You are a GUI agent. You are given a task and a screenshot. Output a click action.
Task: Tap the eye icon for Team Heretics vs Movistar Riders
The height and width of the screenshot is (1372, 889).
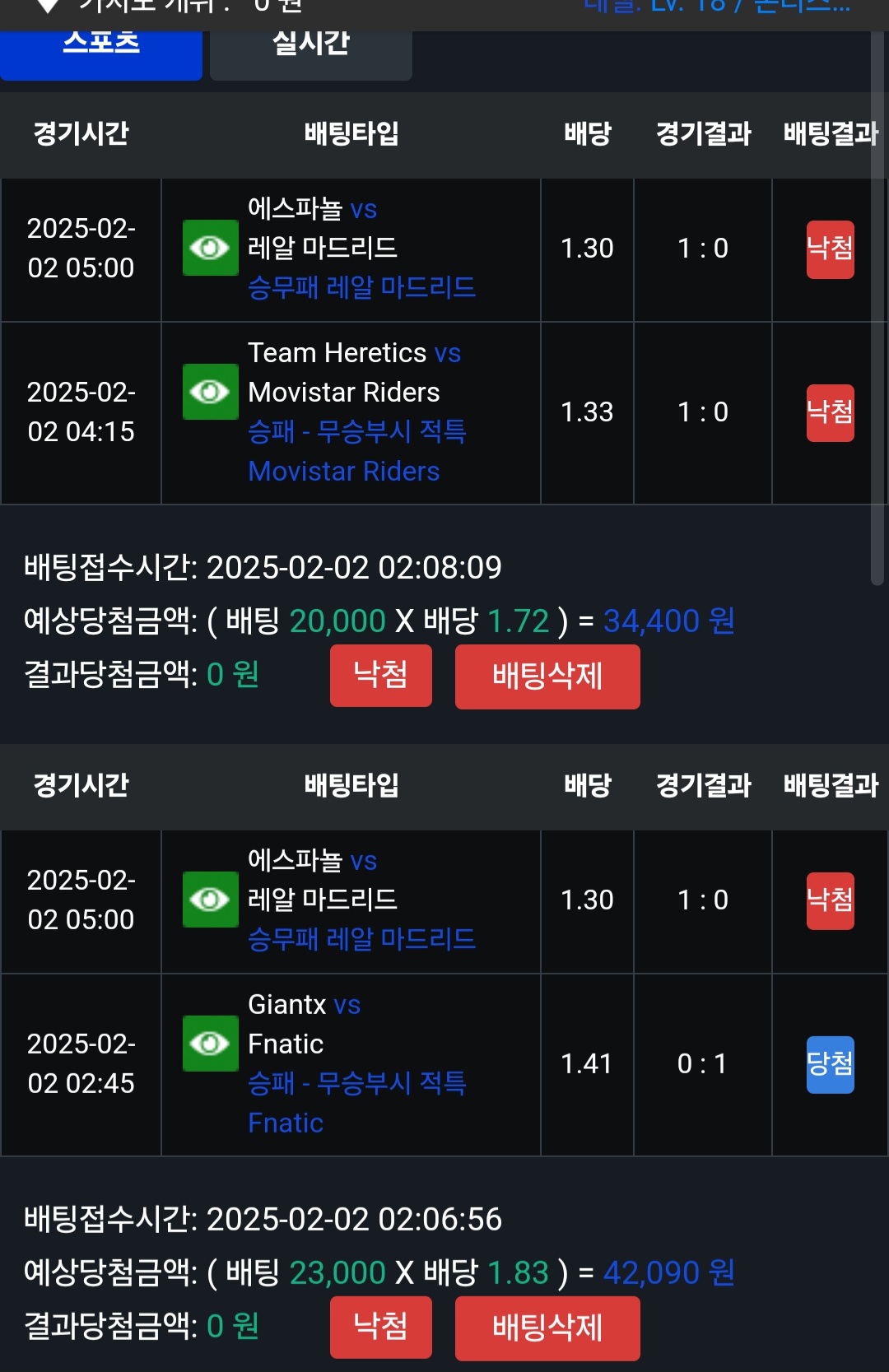pyautogui.click(x=210, y=392)
